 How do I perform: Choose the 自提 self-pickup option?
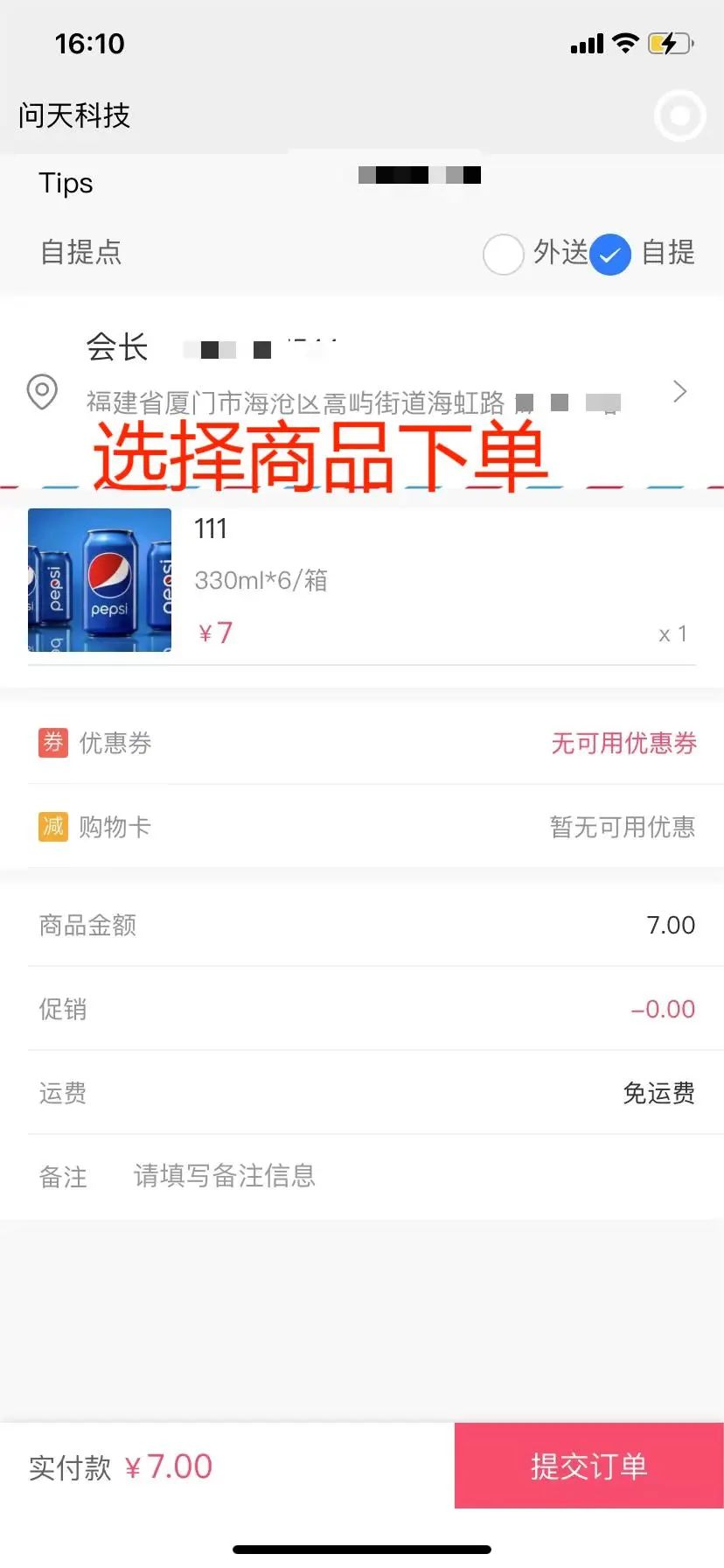pyautogui.click(x=610, y=255)
